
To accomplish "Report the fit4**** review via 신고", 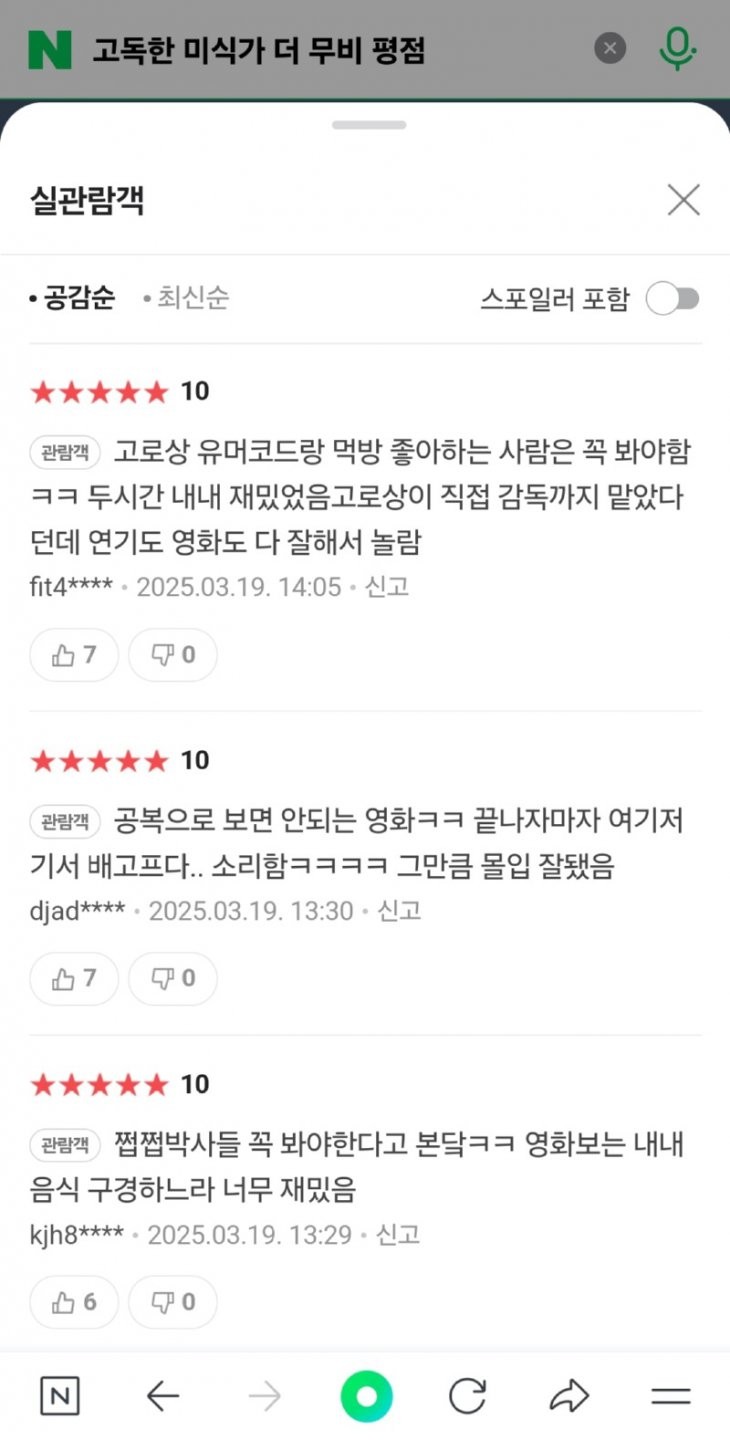I will click(387, 587).
